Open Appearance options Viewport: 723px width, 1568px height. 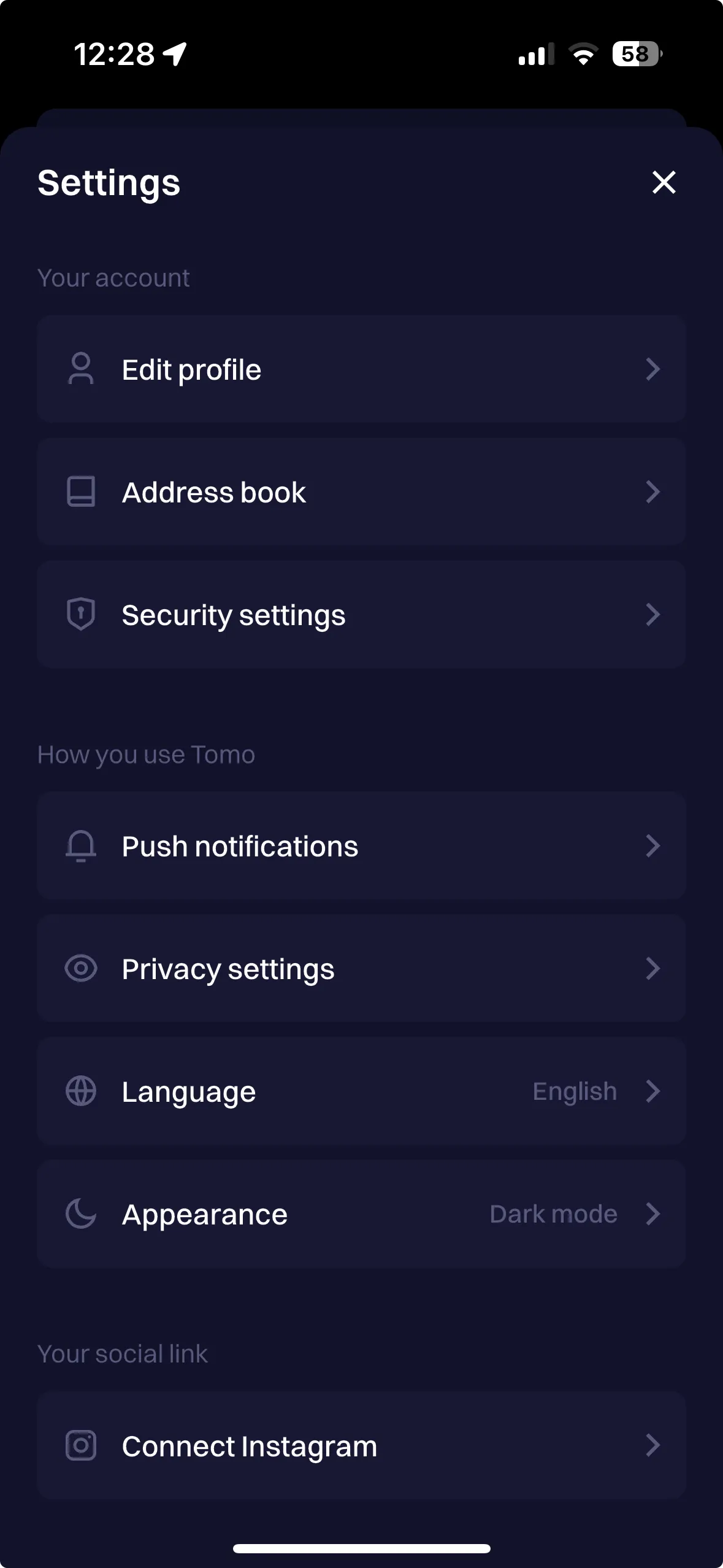pos(361,1214)
